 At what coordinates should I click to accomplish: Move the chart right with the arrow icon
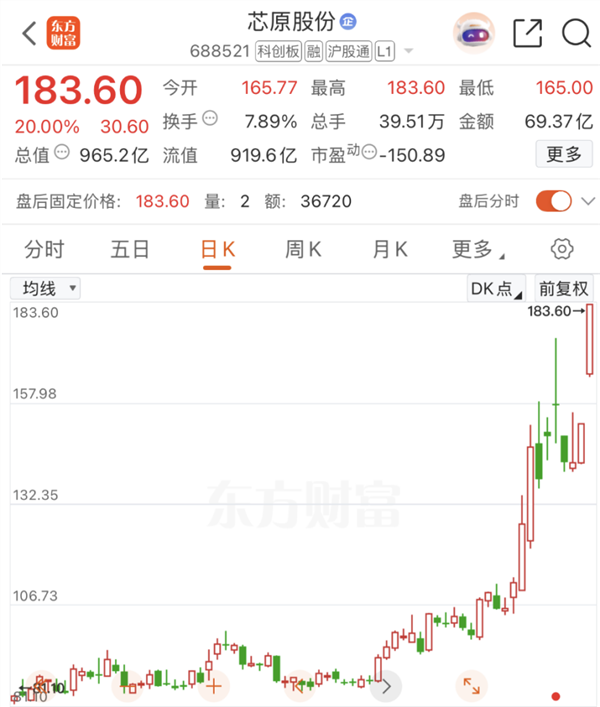pyautogui.click(x=385, y=685)
